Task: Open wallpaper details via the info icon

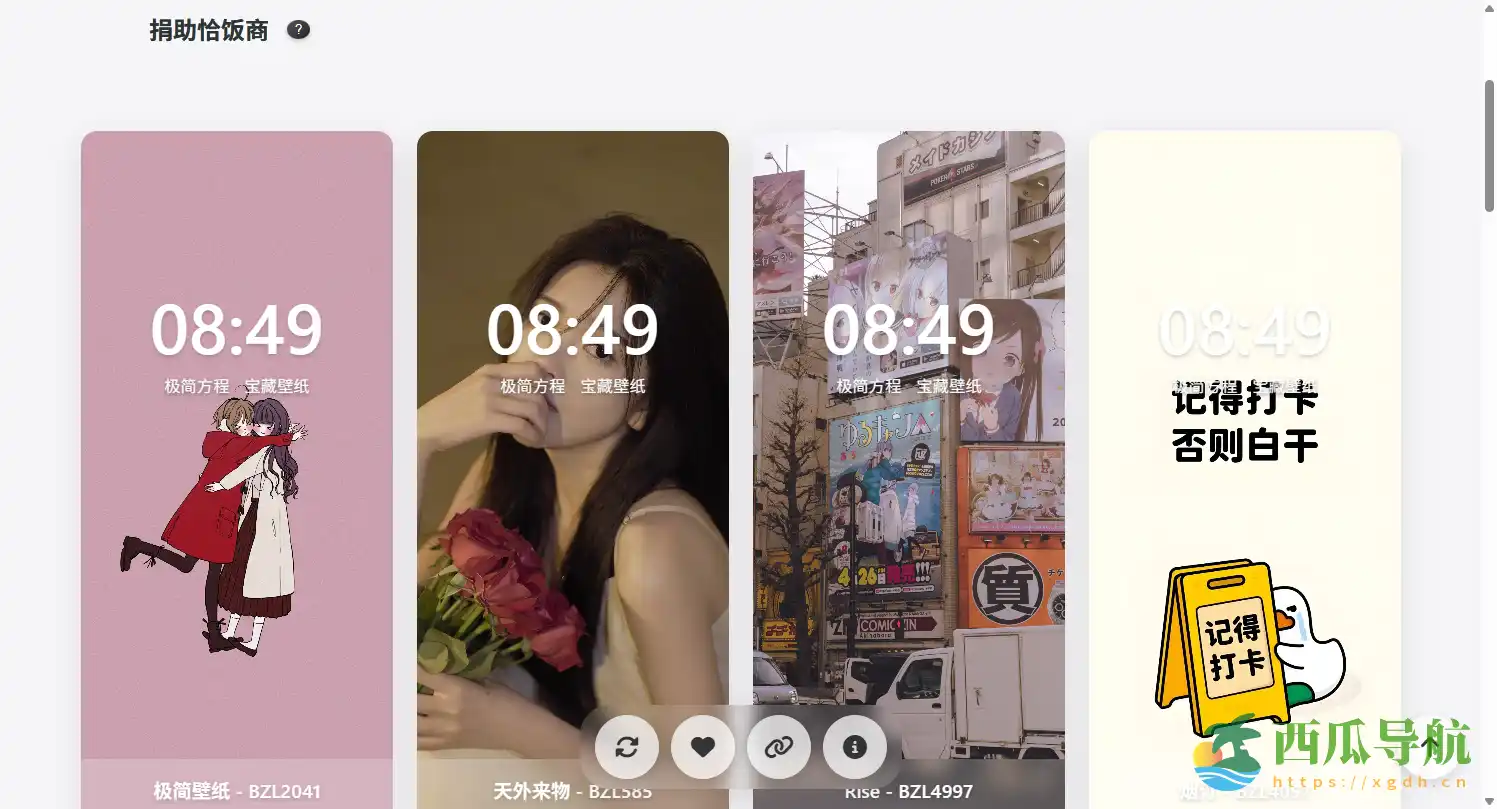Action: [x=855, y=747]
